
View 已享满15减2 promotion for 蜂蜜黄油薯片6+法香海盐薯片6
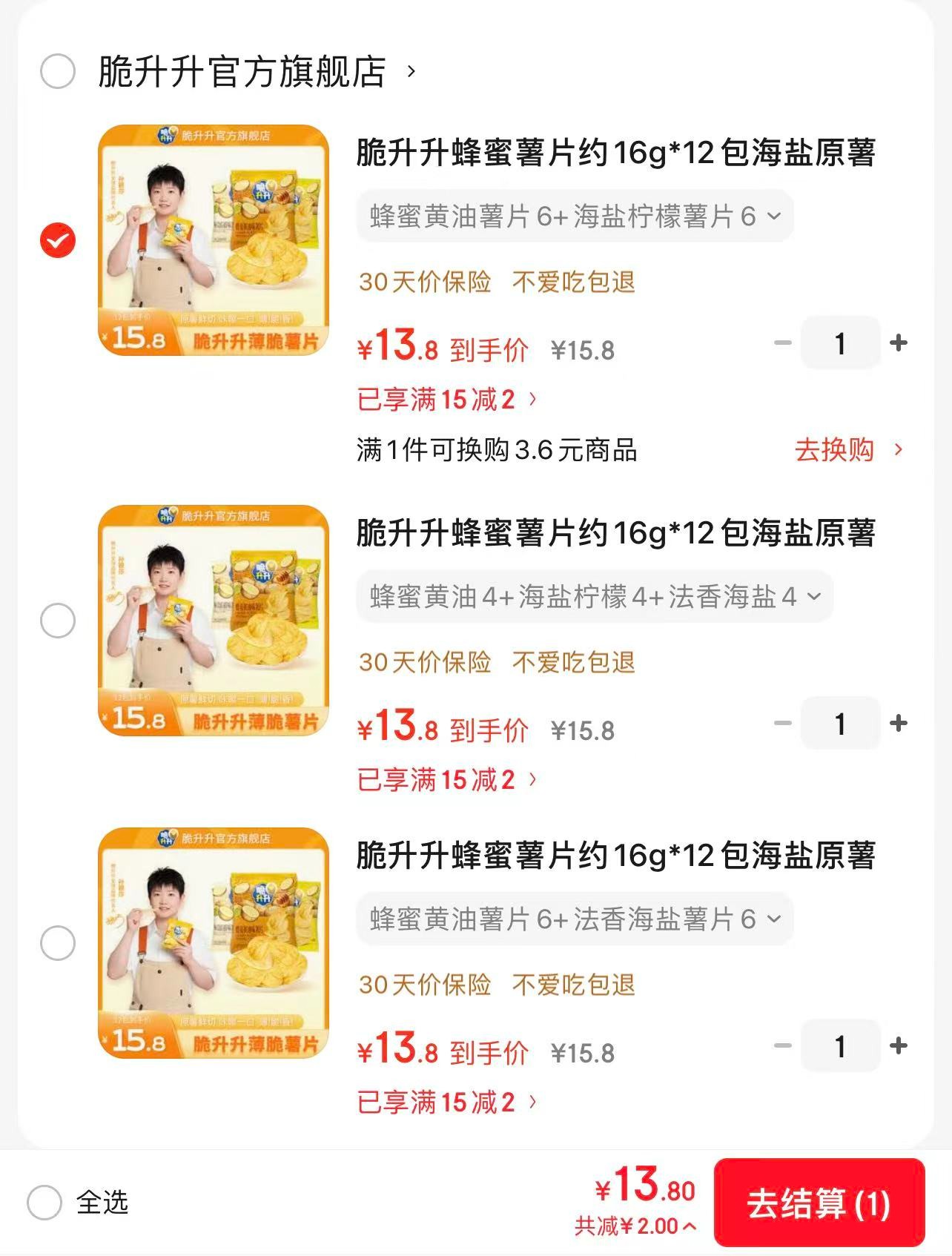pos(446,1103)
